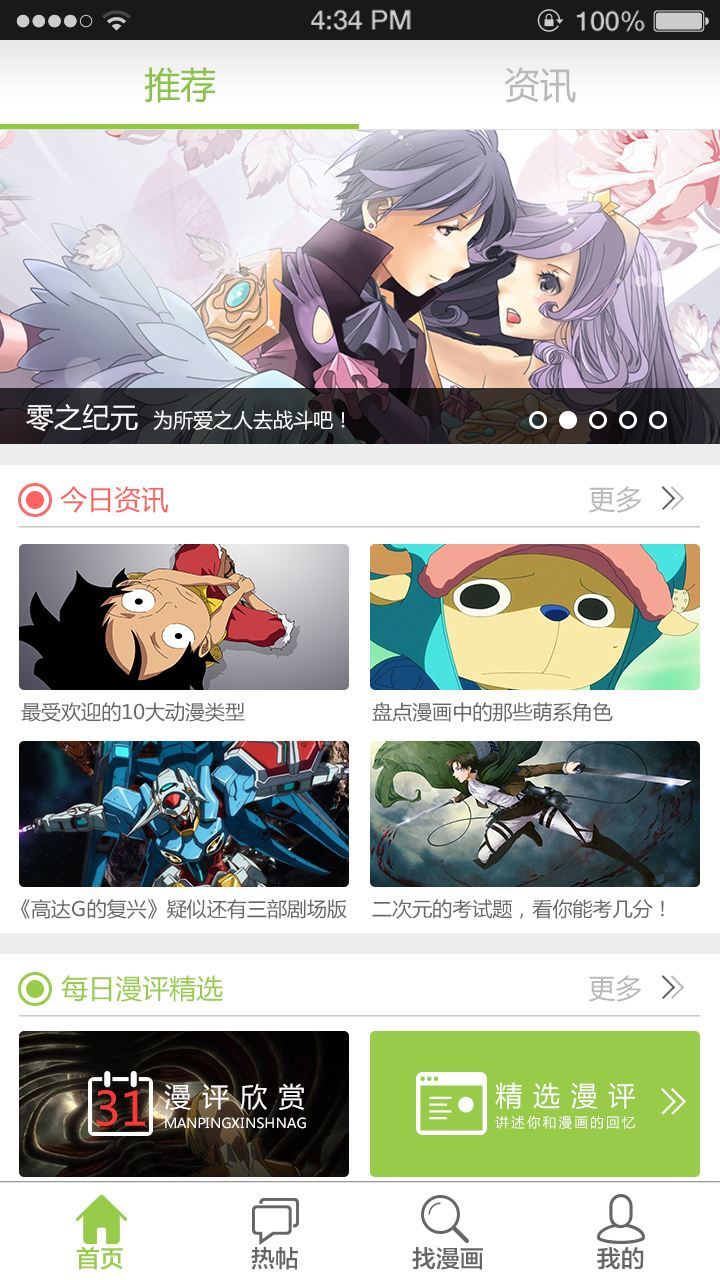The width and height of the screenshot is (720, 1280).
Task: Open the 零之纪元 banner
Action: coord(360,285)
